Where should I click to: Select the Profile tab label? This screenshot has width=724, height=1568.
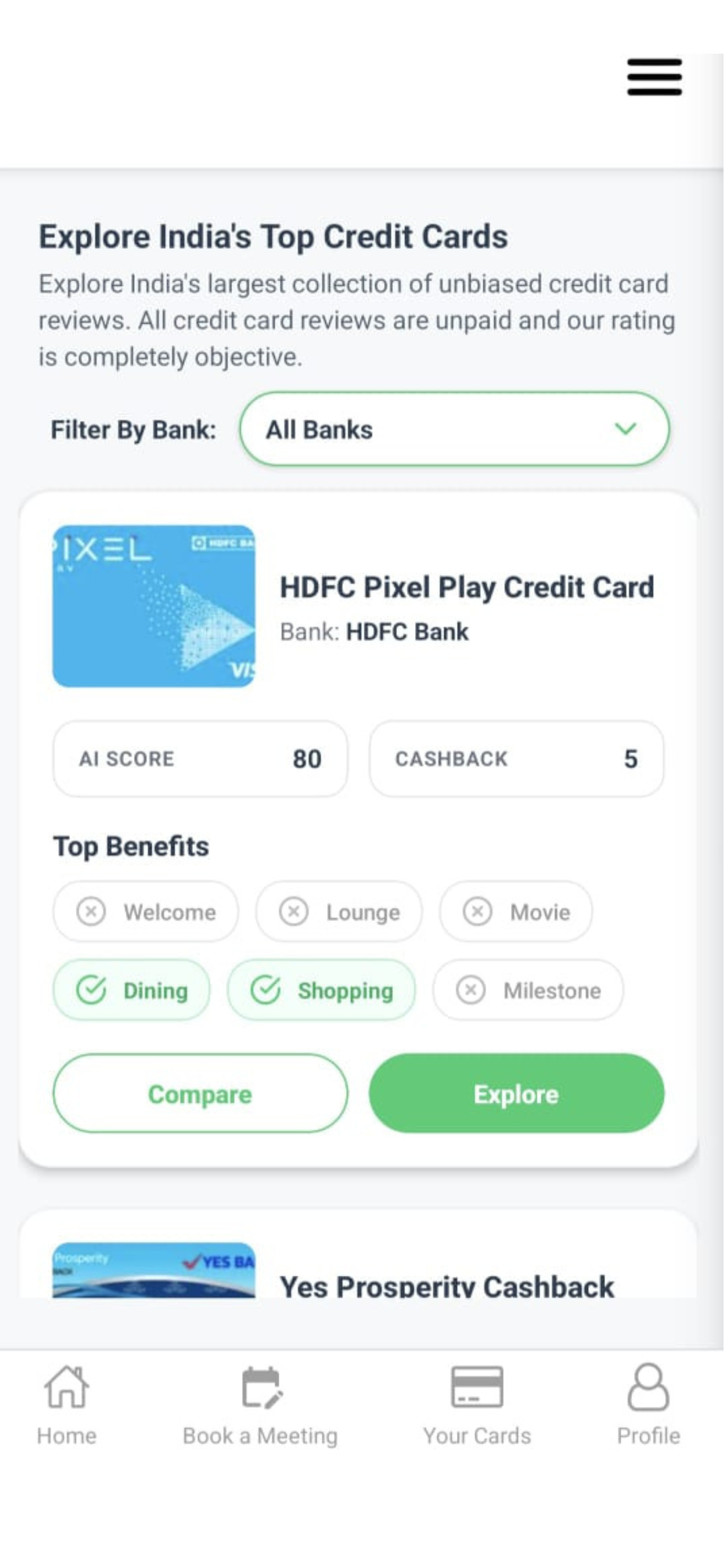(649, 1434)
